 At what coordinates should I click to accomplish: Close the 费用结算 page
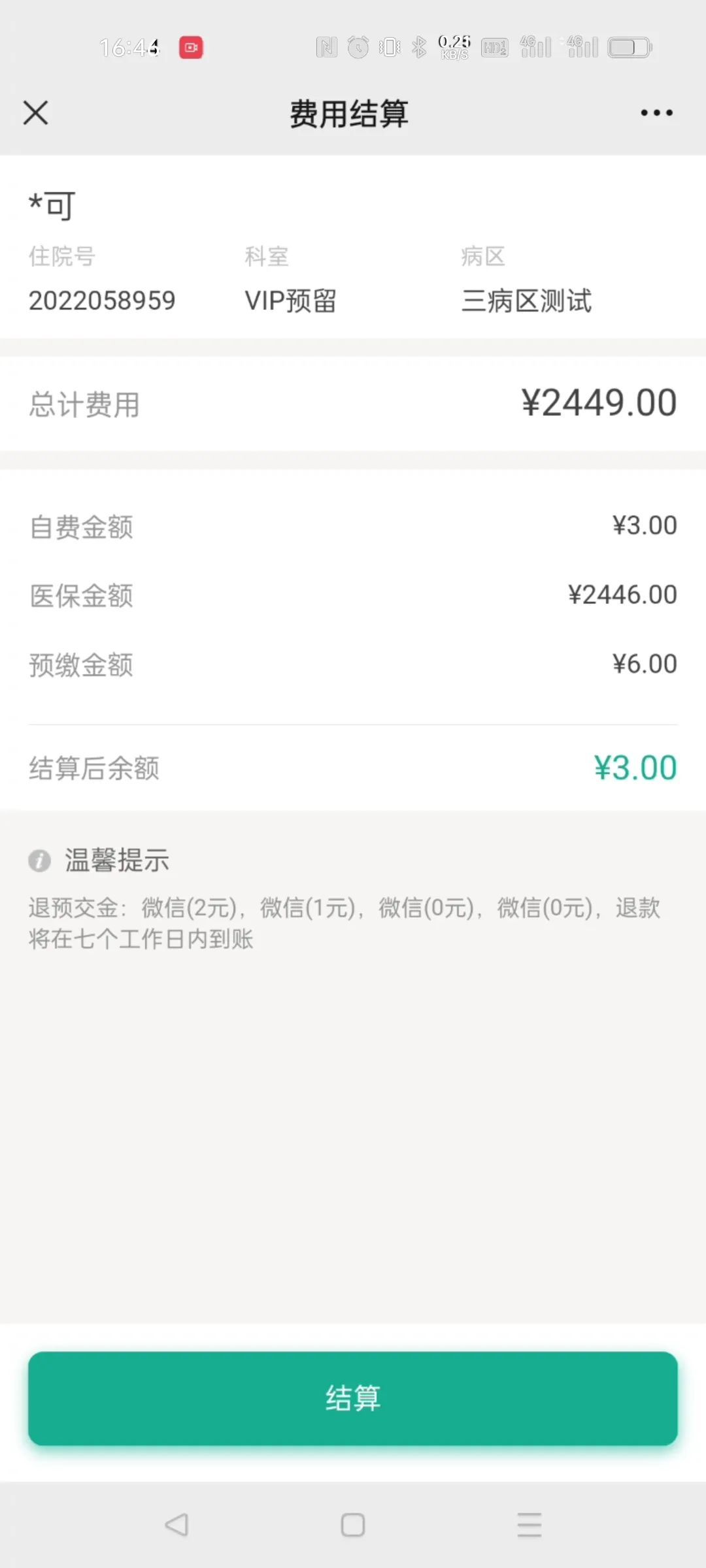(36, 113)
